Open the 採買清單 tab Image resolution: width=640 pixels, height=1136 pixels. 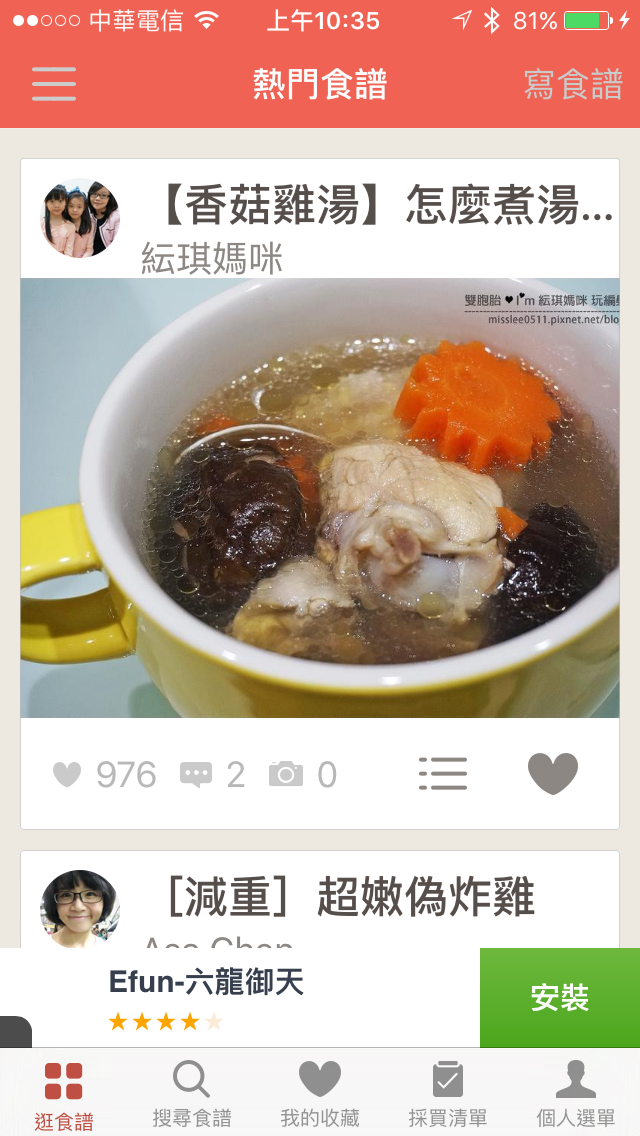(x=447, y=1094)
